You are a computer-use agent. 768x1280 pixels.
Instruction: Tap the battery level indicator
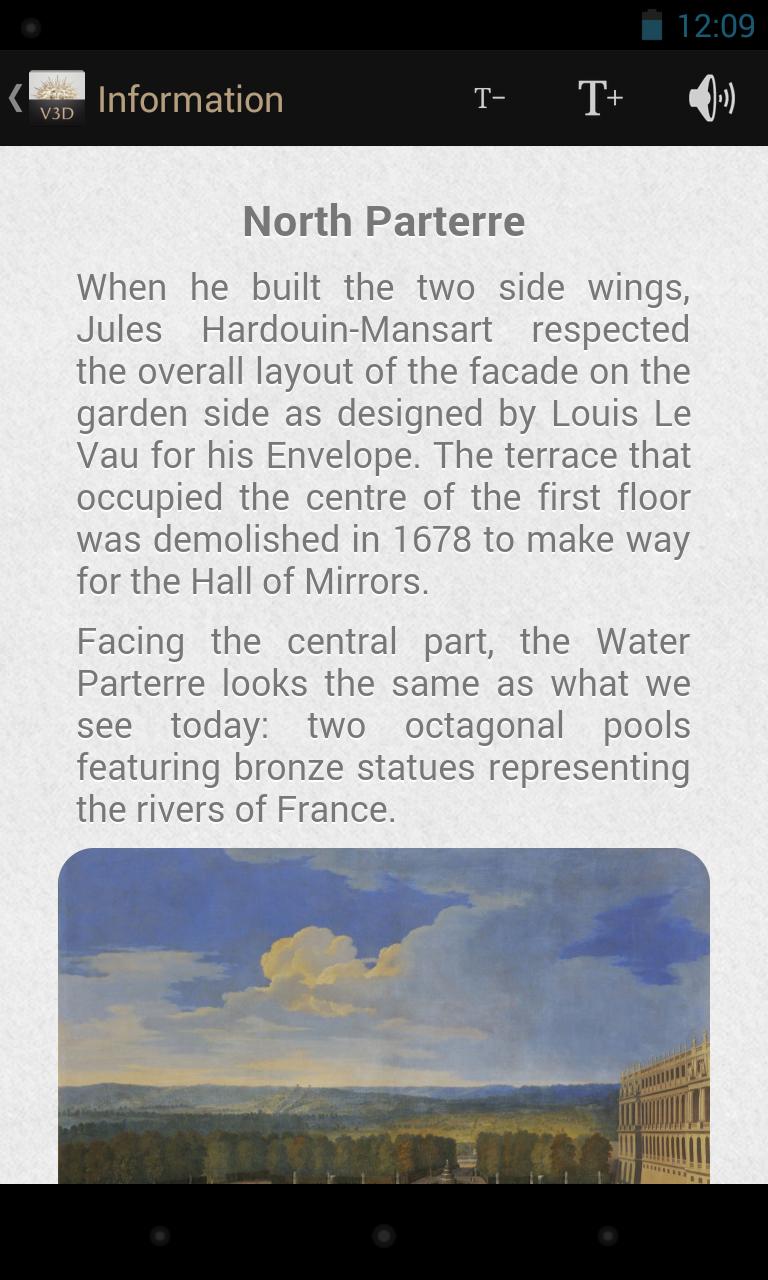click(x=654, y=25)
